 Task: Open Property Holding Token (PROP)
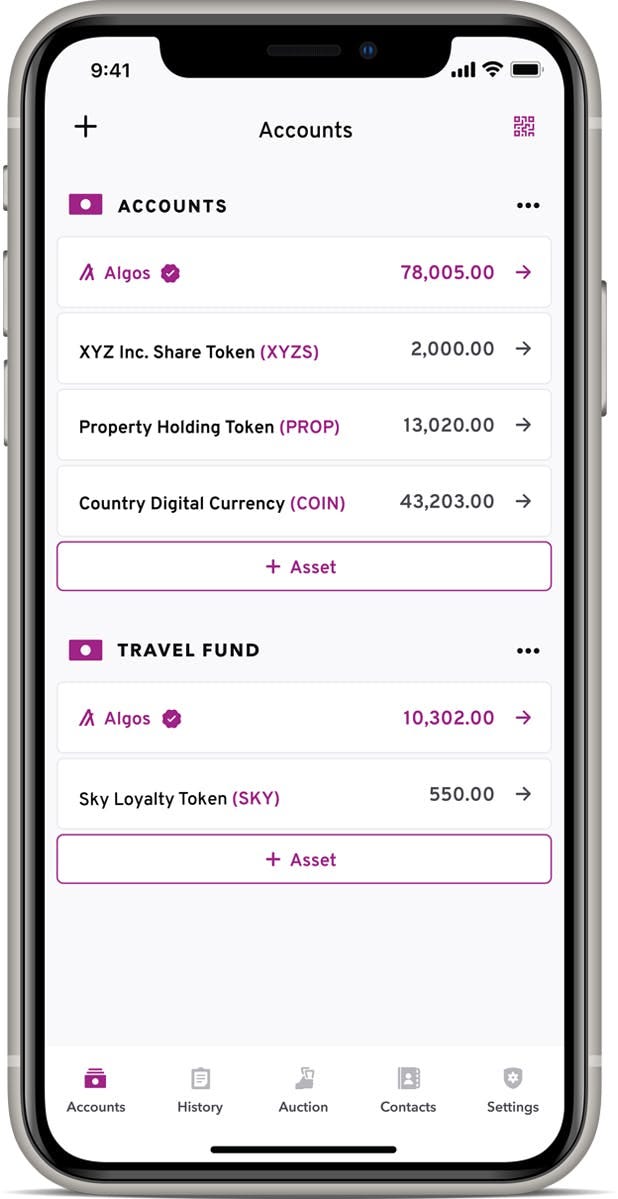pos(304,425)
